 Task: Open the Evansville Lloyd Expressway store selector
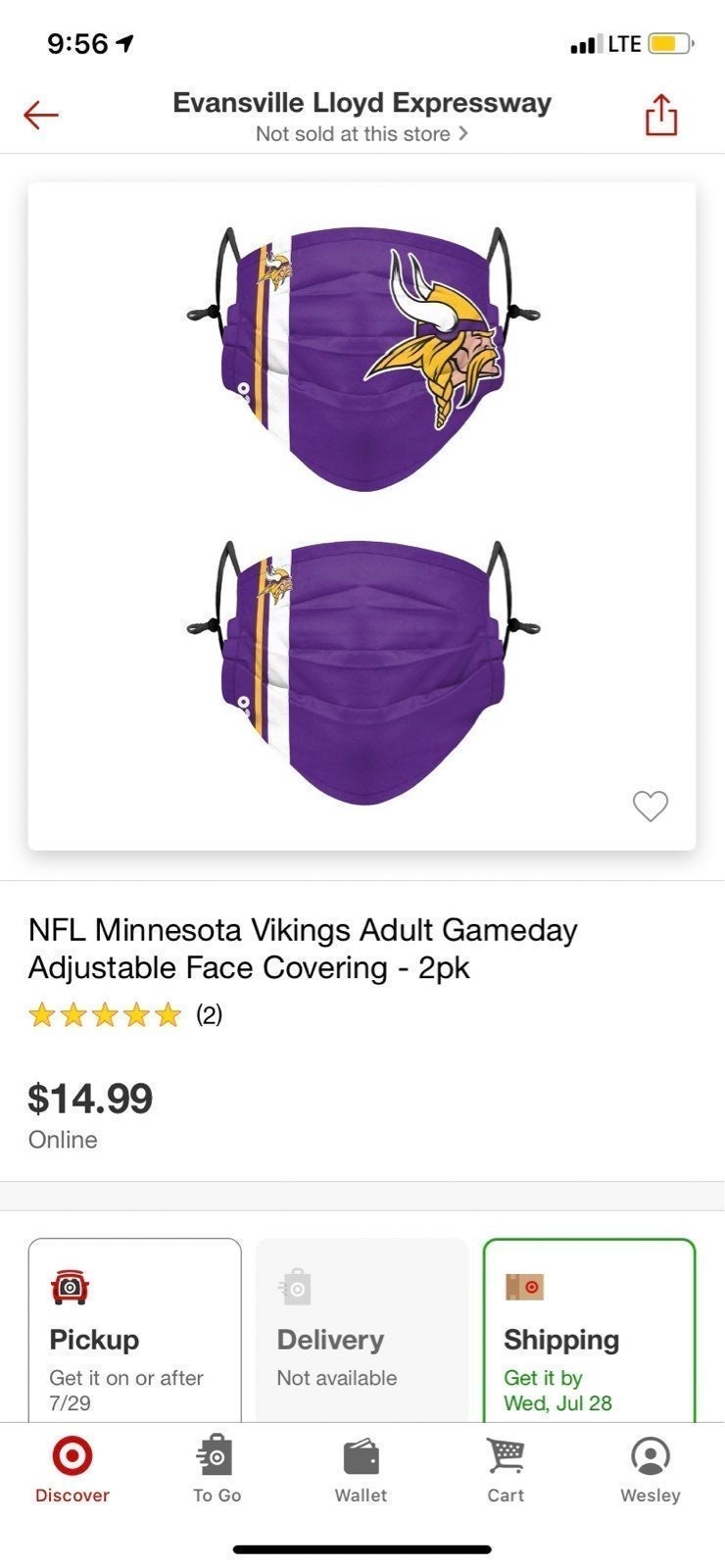[x=362, y=116]
